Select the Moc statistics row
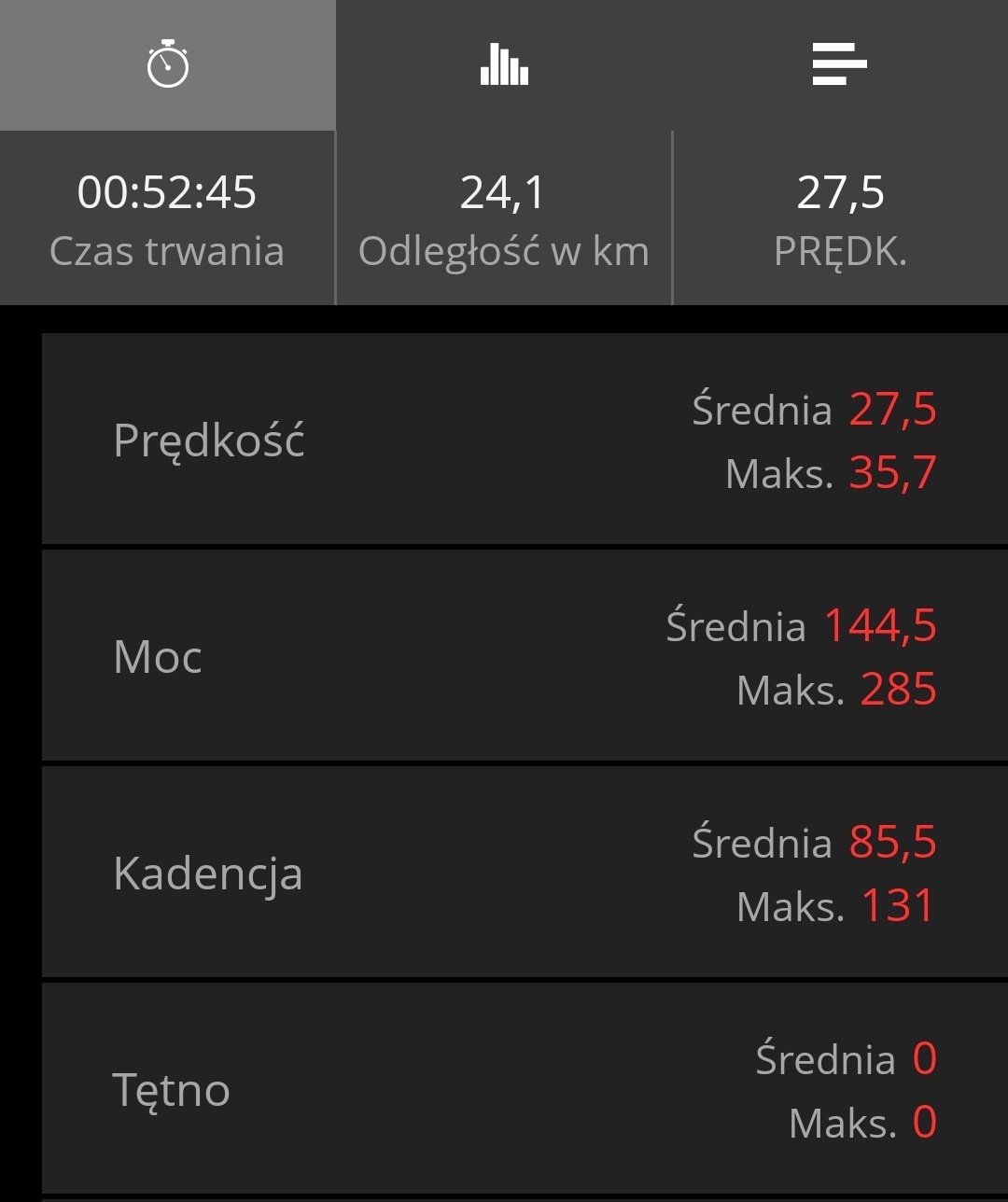 pyautogui.click(x=504, y=656)
